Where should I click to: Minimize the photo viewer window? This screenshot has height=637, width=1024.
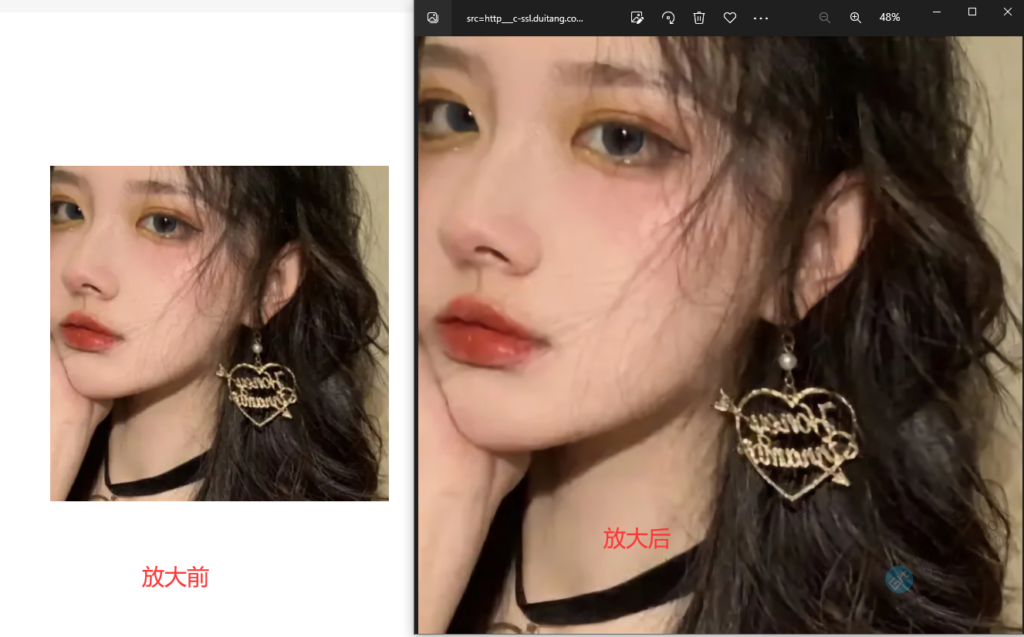[937, 12]
